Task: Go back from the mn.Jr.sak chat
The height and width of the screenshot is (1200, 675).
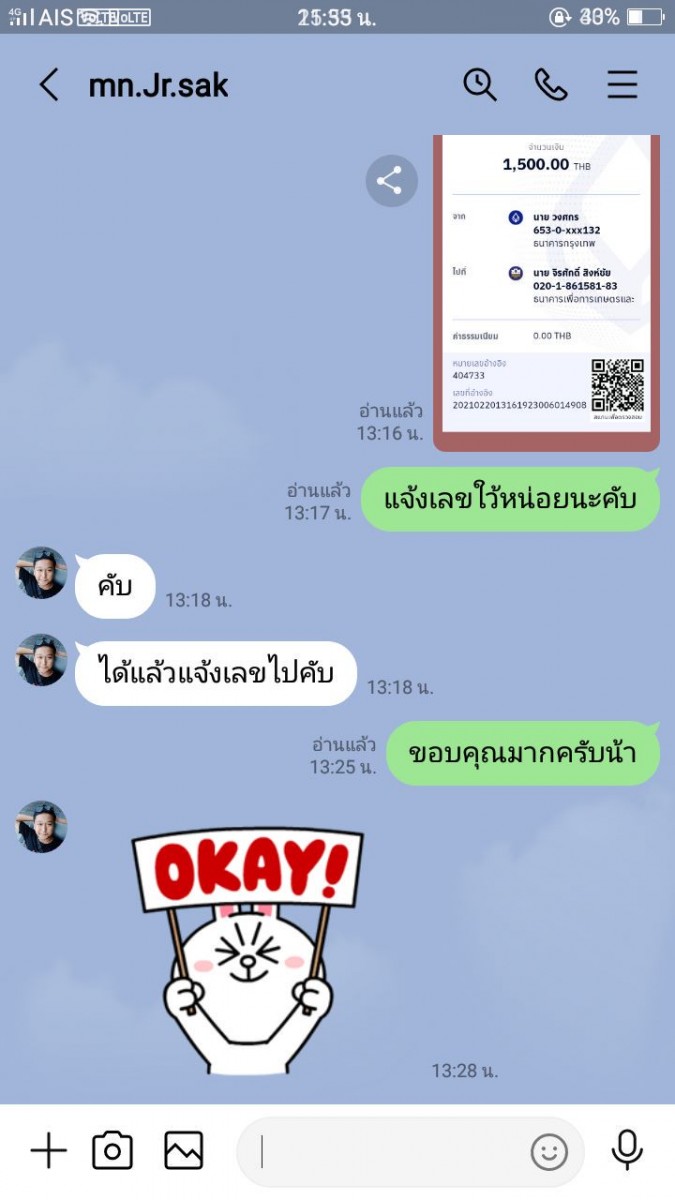Action: pyautogui.click(x=48, y=85)
